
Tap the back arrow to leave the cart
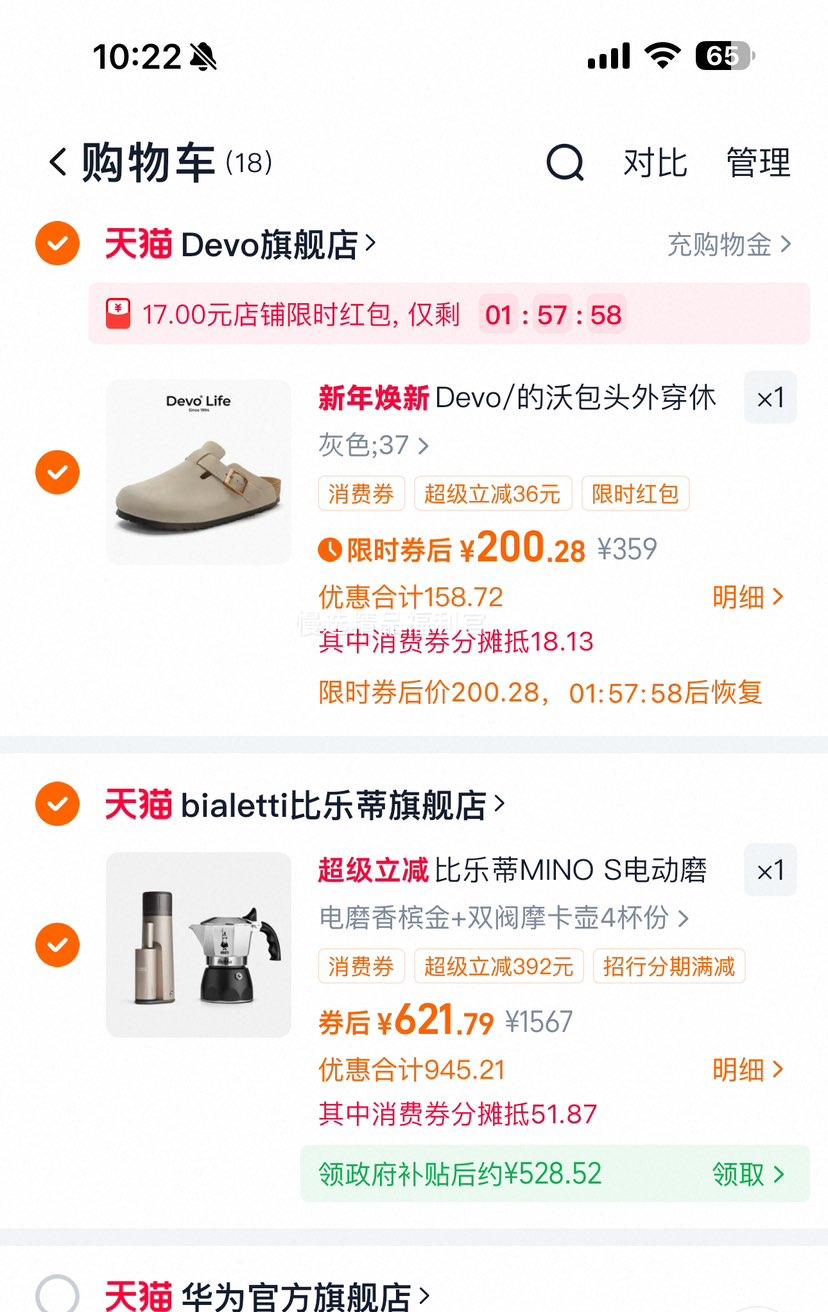57,162
